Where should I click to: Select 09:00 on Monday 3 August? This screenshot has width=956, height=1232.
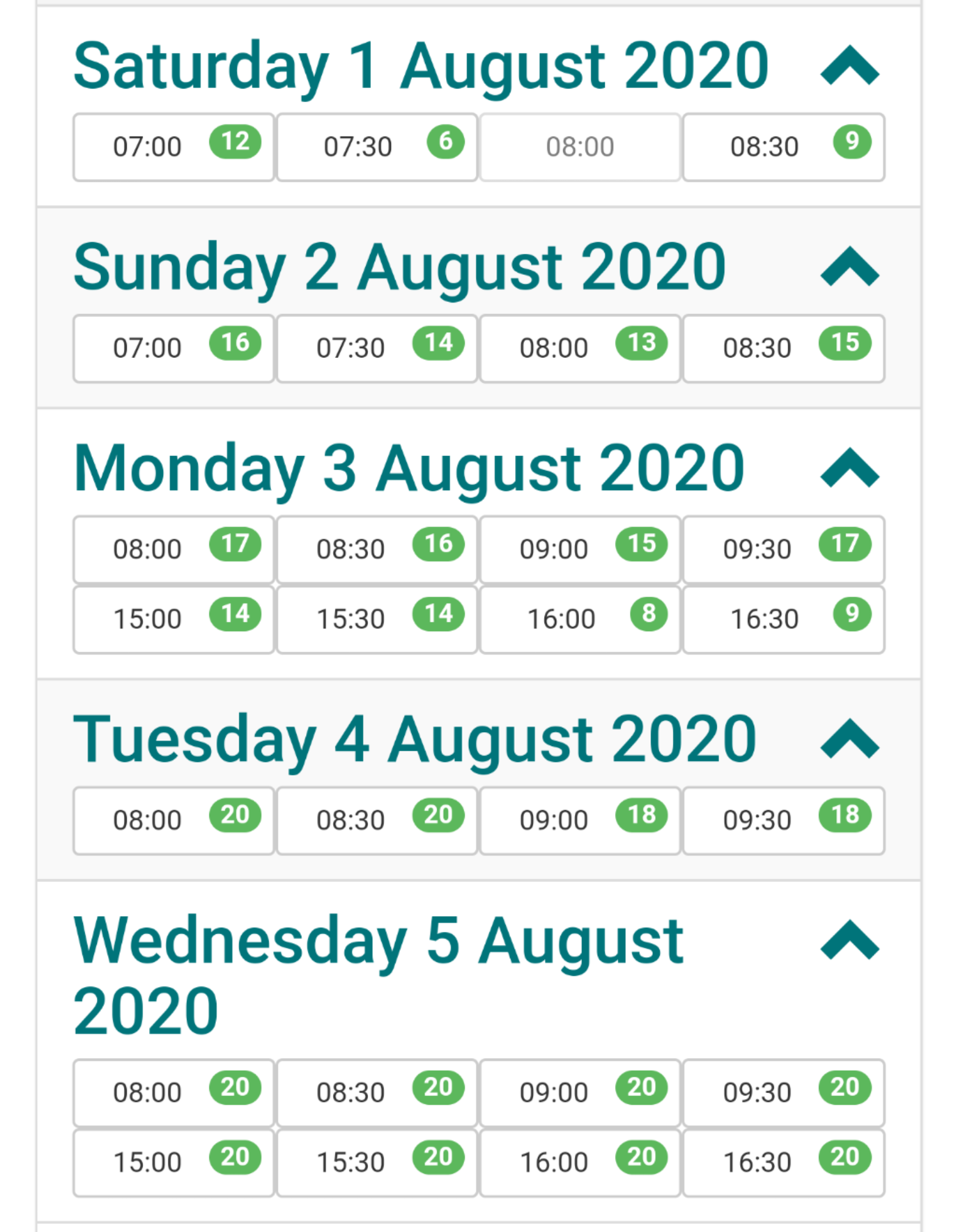click(x=580, y=549)
